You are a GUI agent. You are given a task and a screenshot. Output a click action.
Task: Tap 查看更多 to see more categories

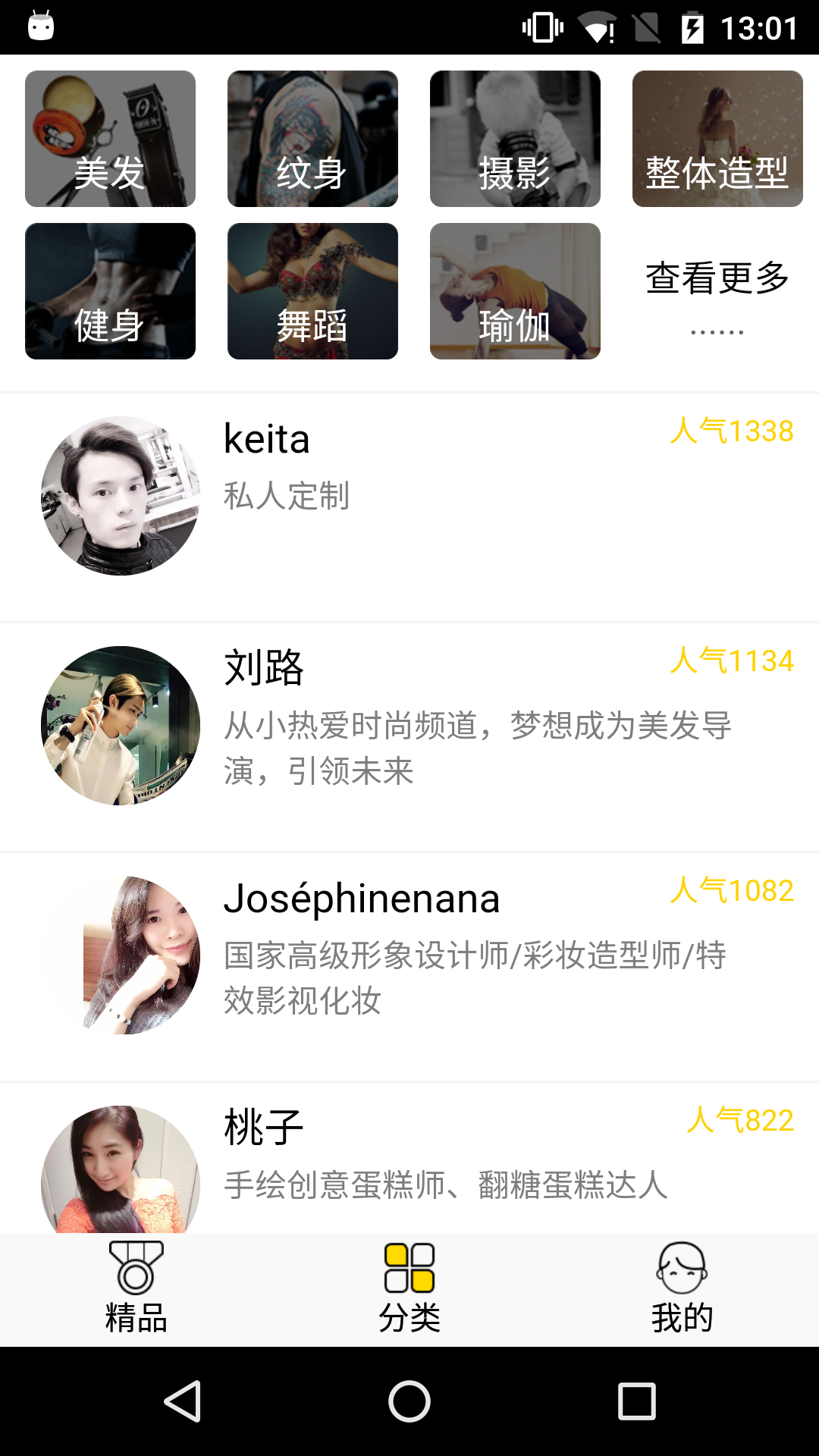click(717, 291)
